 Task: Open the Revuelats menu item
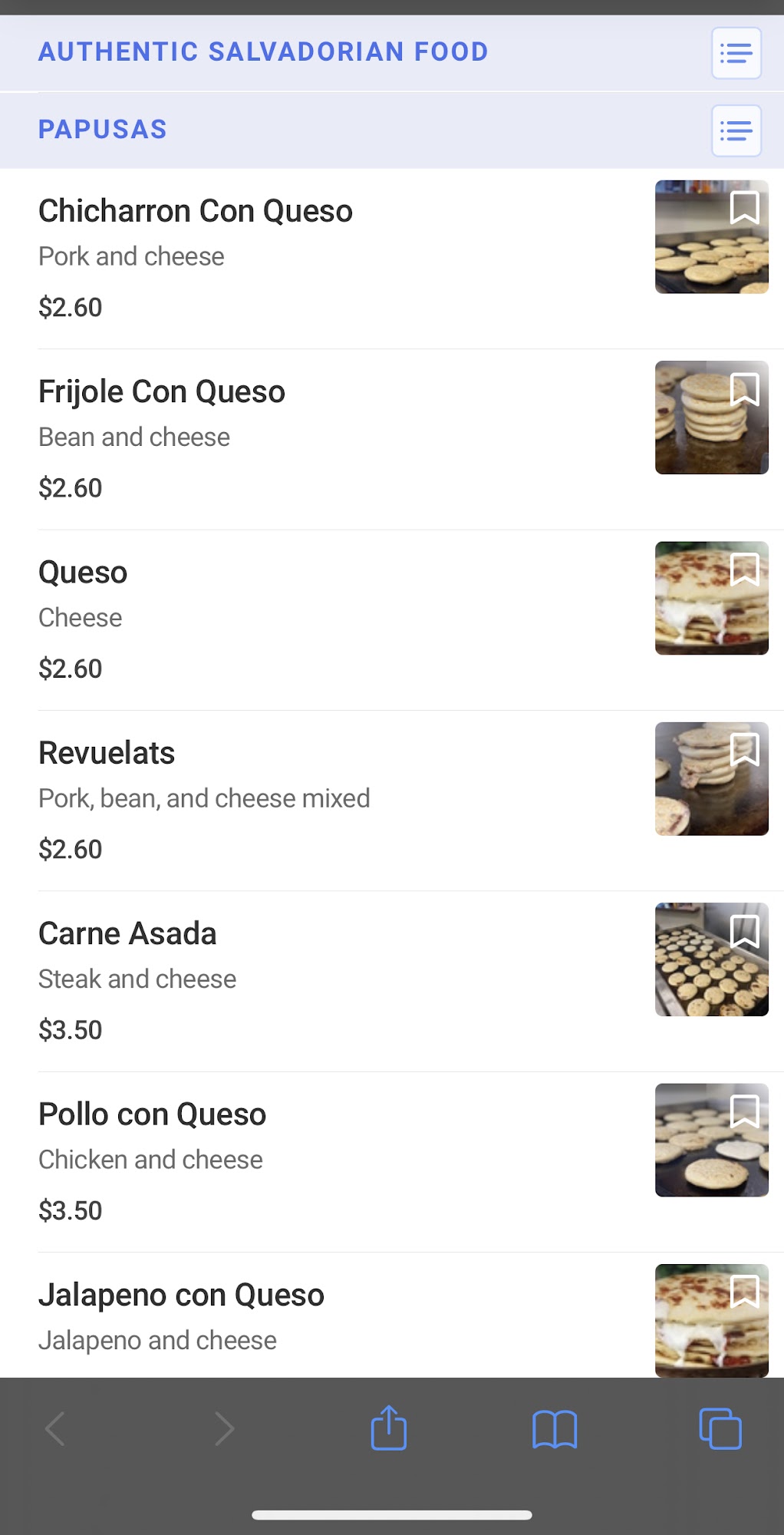[x=107, y=753]
